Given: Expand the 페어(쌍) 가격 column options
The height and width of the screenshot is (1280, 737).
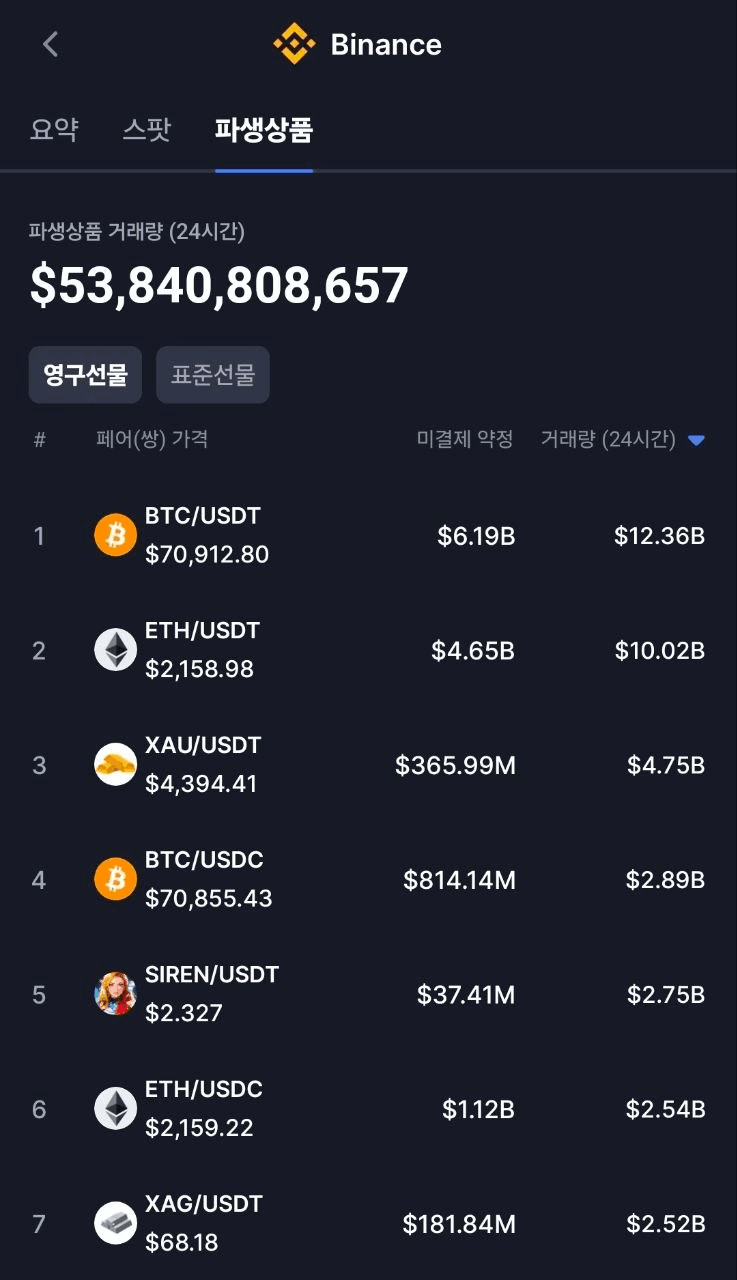Looking at the screenshot, I should (150, 439).
